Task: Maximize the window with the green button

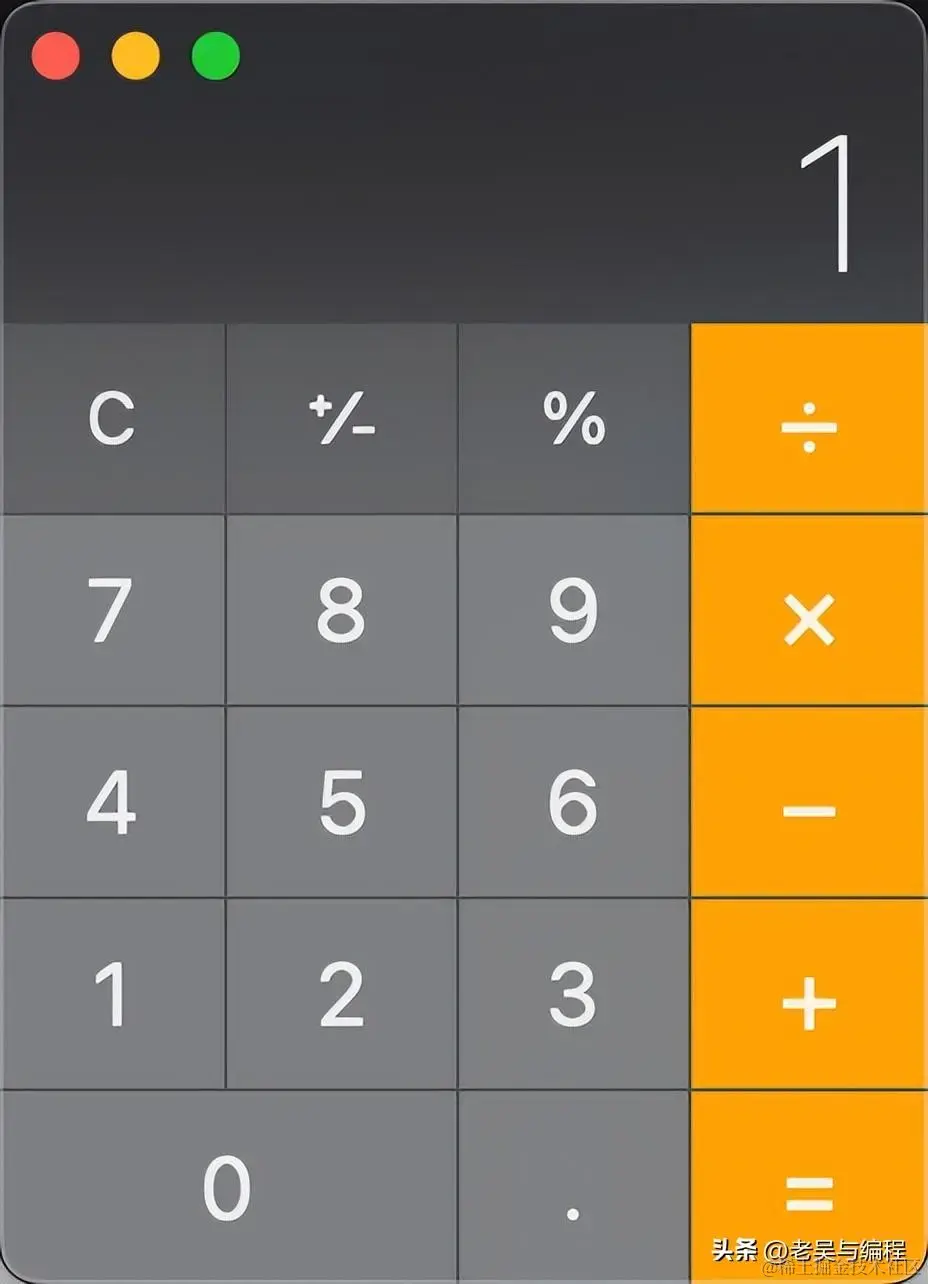Action: [x=216, y=56]
